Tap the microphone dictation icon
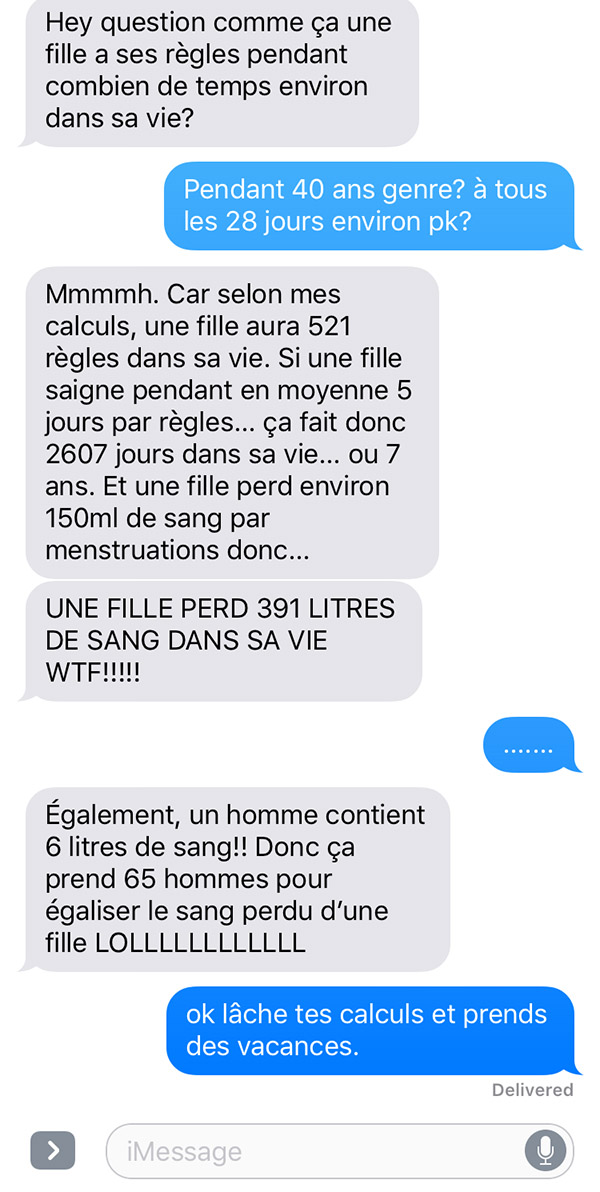Viewport: 600px width, 1192px height. point(545,1151)
